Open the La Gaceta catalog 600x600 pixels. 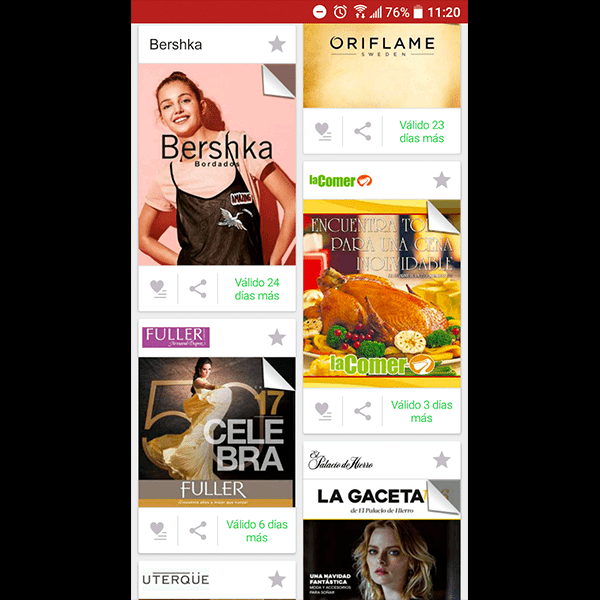382,540
